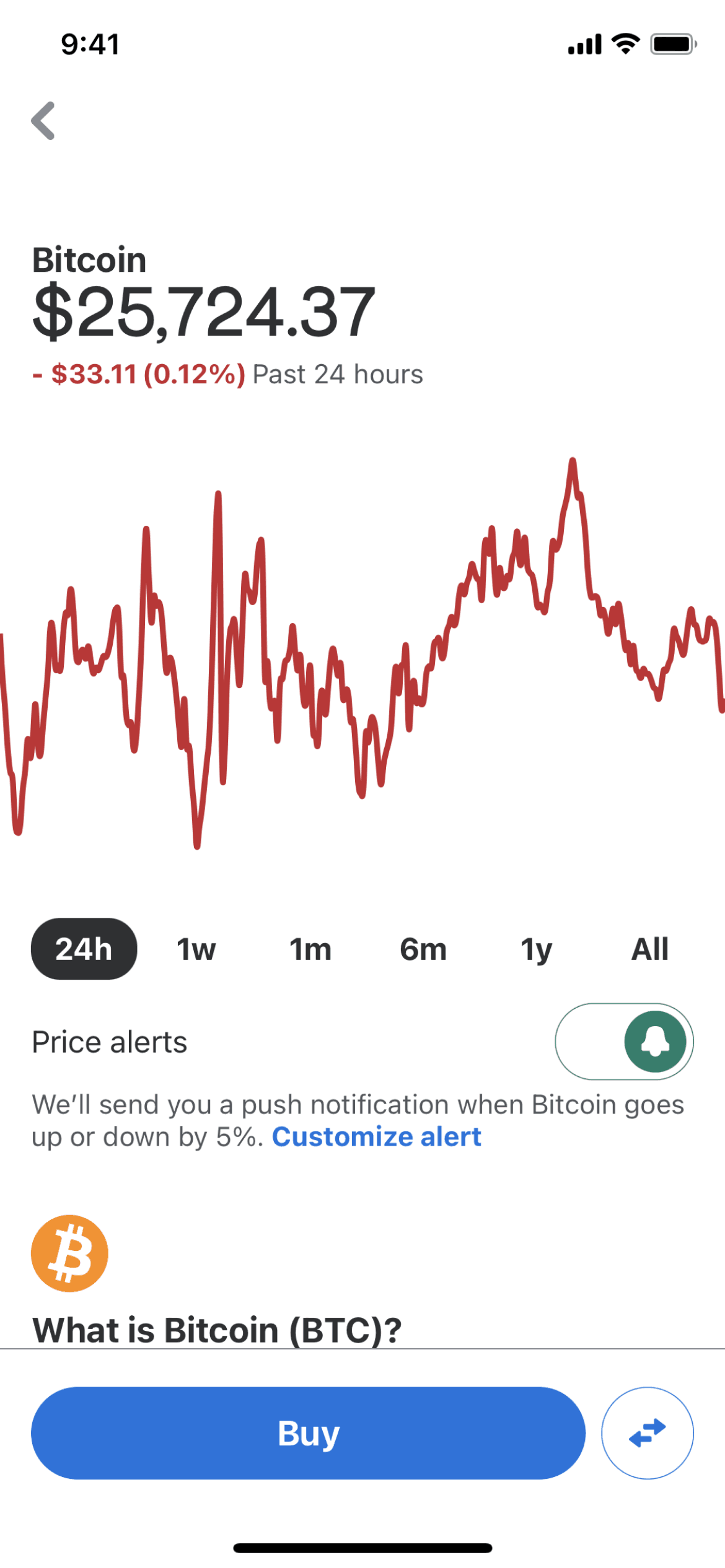Show the 1y price chart
This screenshot has width=725, height=1568.
tap(536, 949)
